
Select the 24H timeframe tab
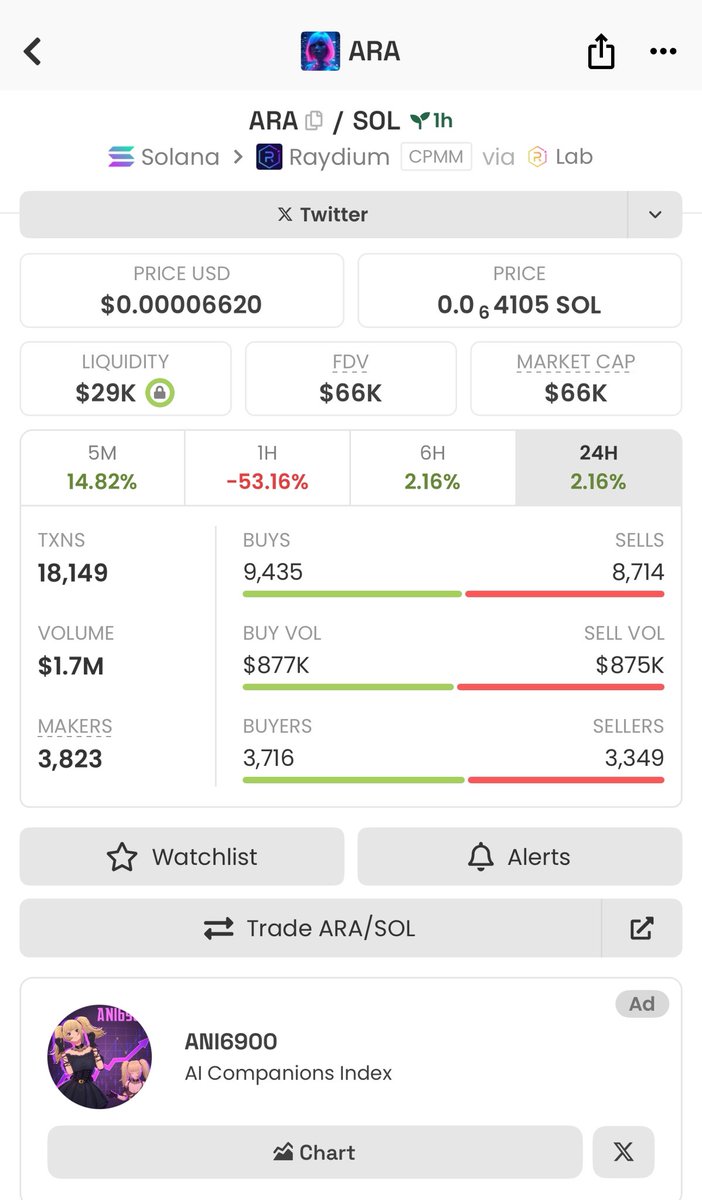(598, 468)
